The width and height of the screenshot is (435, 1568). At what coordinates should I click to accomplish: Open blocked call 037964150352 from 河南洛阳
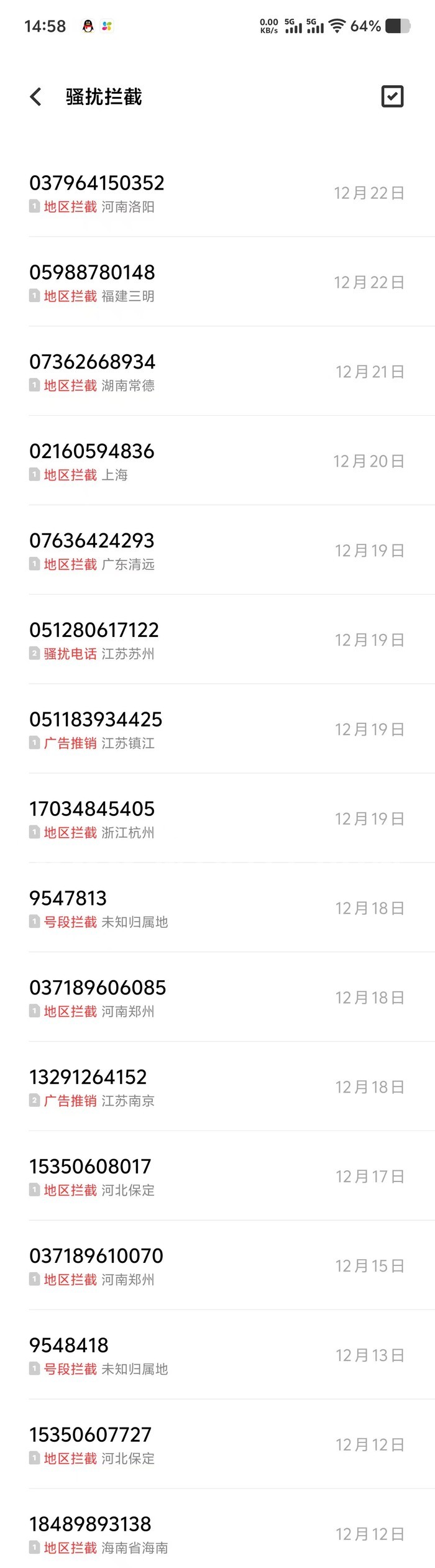tap(217, 193)
